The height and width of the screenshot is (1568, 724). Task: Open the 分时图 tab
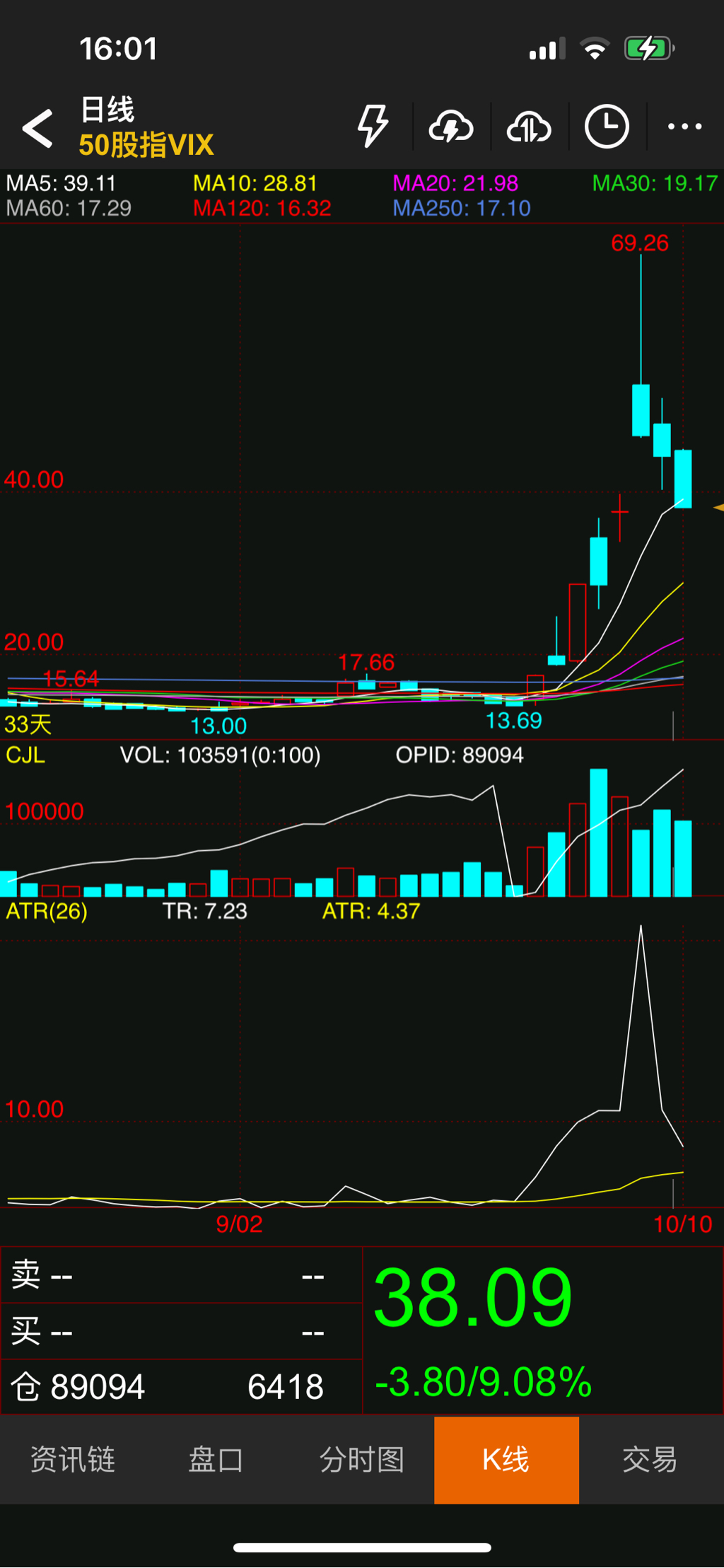[x=361, y=1460]
